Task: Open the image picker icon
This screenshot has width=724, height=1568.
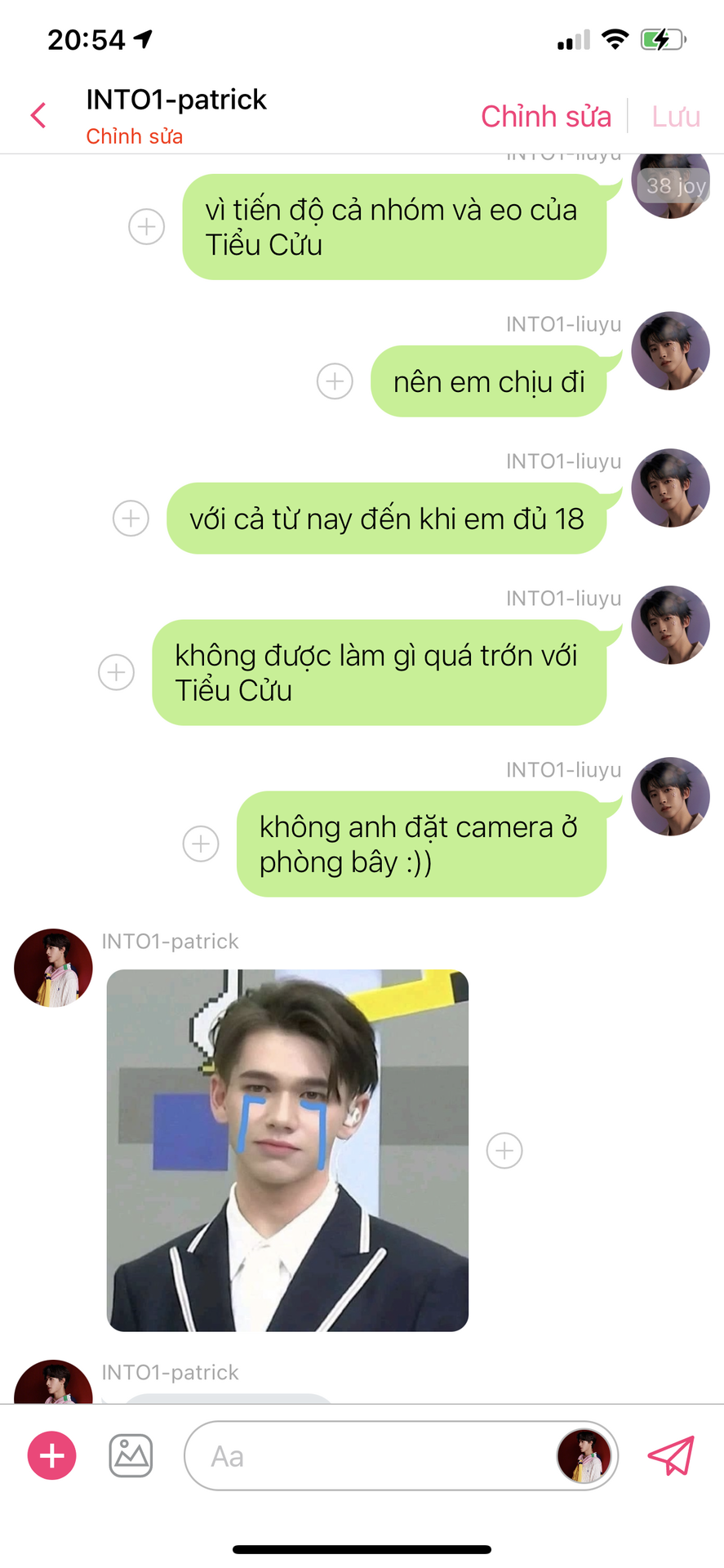Action: tap(131, 1455)
